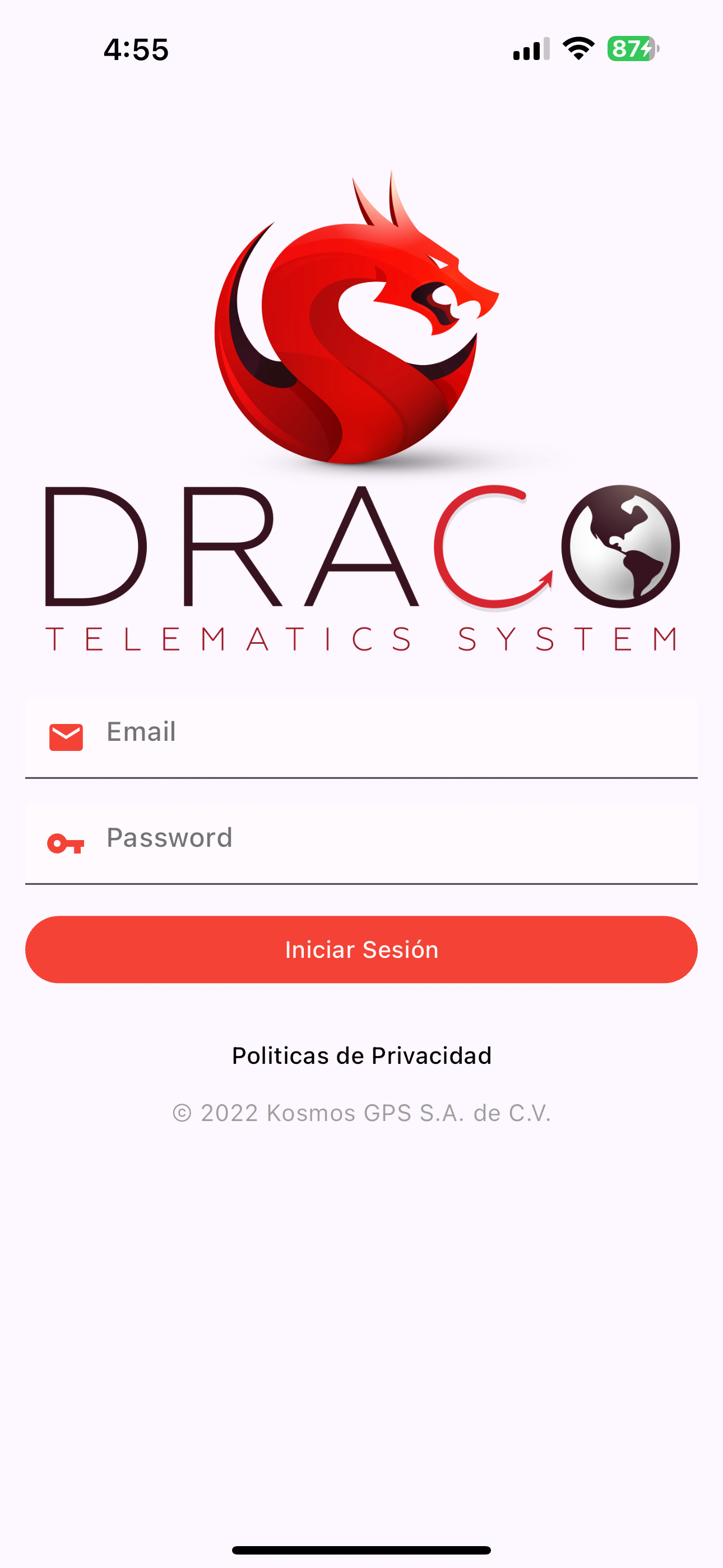Screen dimensions: 723x1568
Task: Click the envelope icon beside Email
Action: (65, 737)
